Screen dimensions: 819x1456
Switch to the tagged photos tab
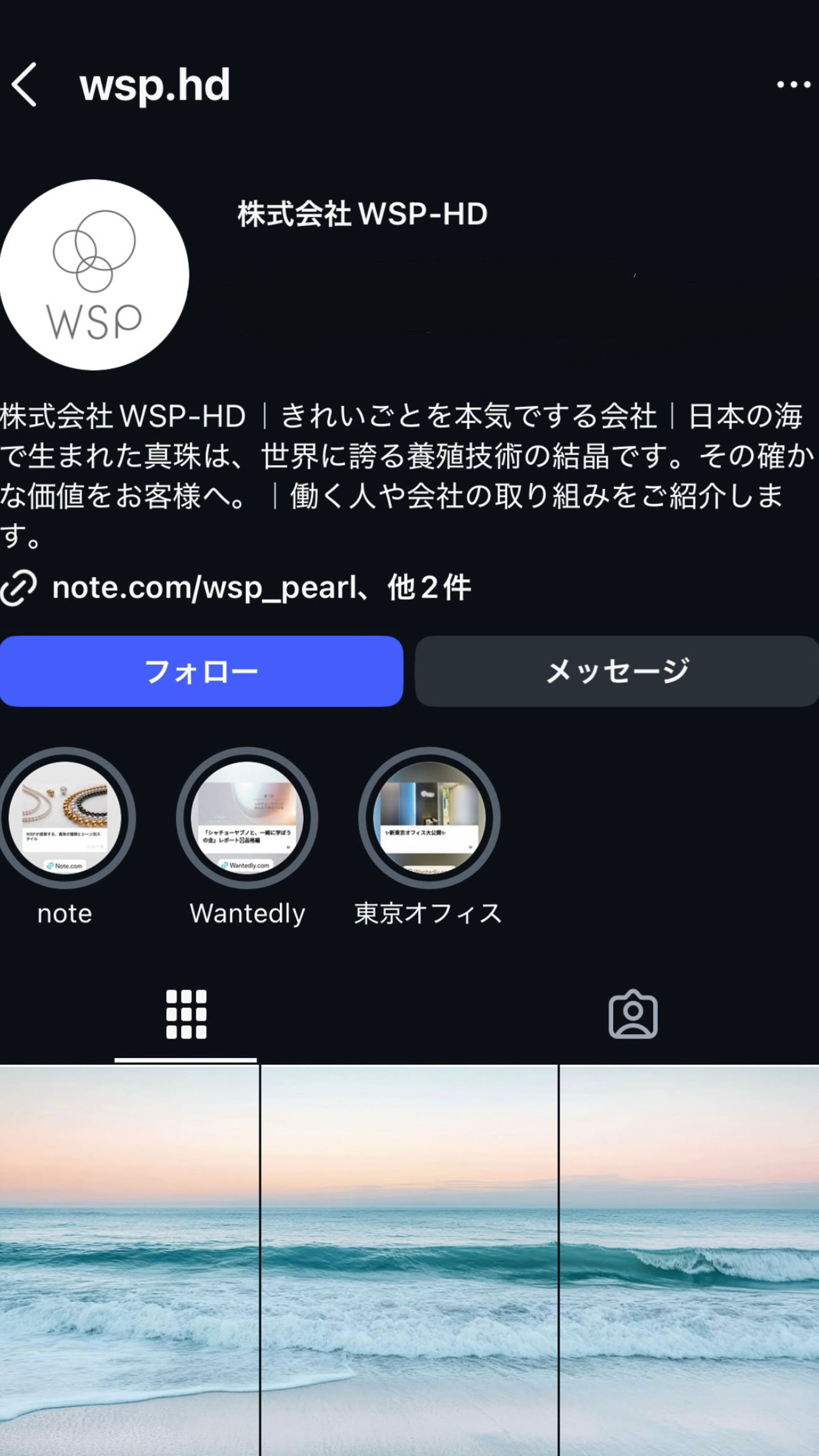pos(633,1015)
